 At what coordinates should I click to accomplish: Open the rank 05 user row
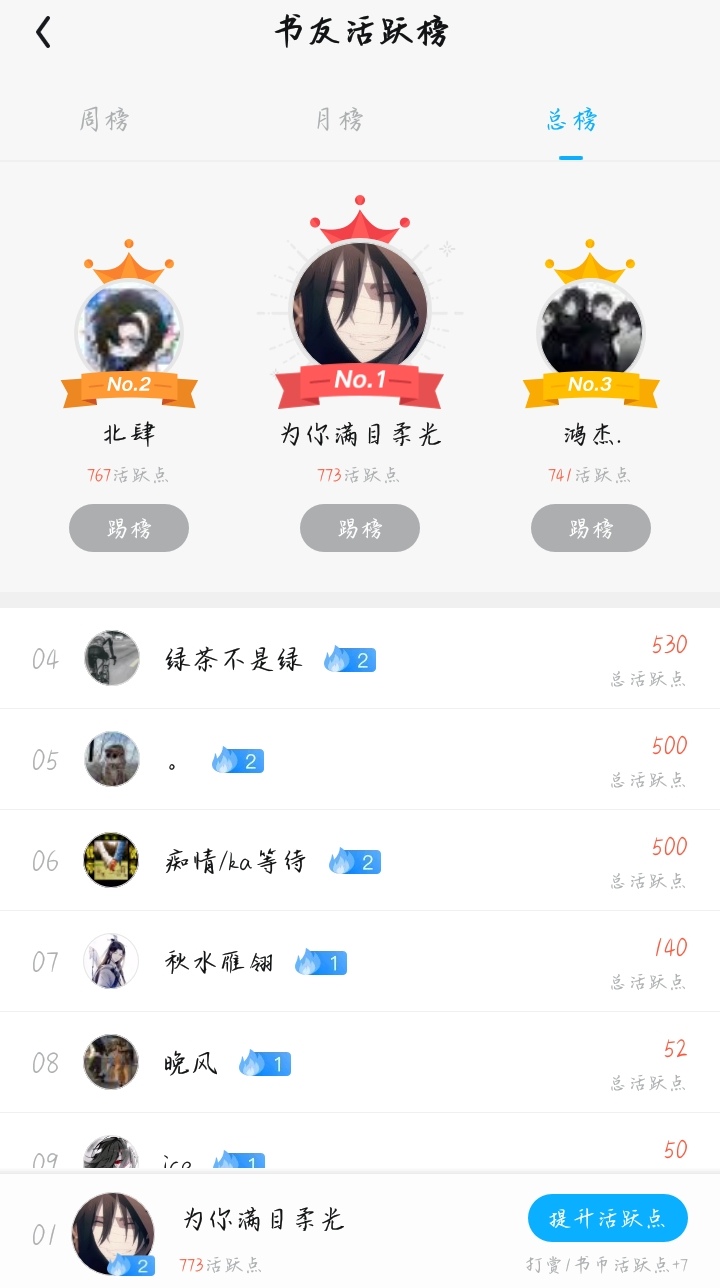[360, 760]
